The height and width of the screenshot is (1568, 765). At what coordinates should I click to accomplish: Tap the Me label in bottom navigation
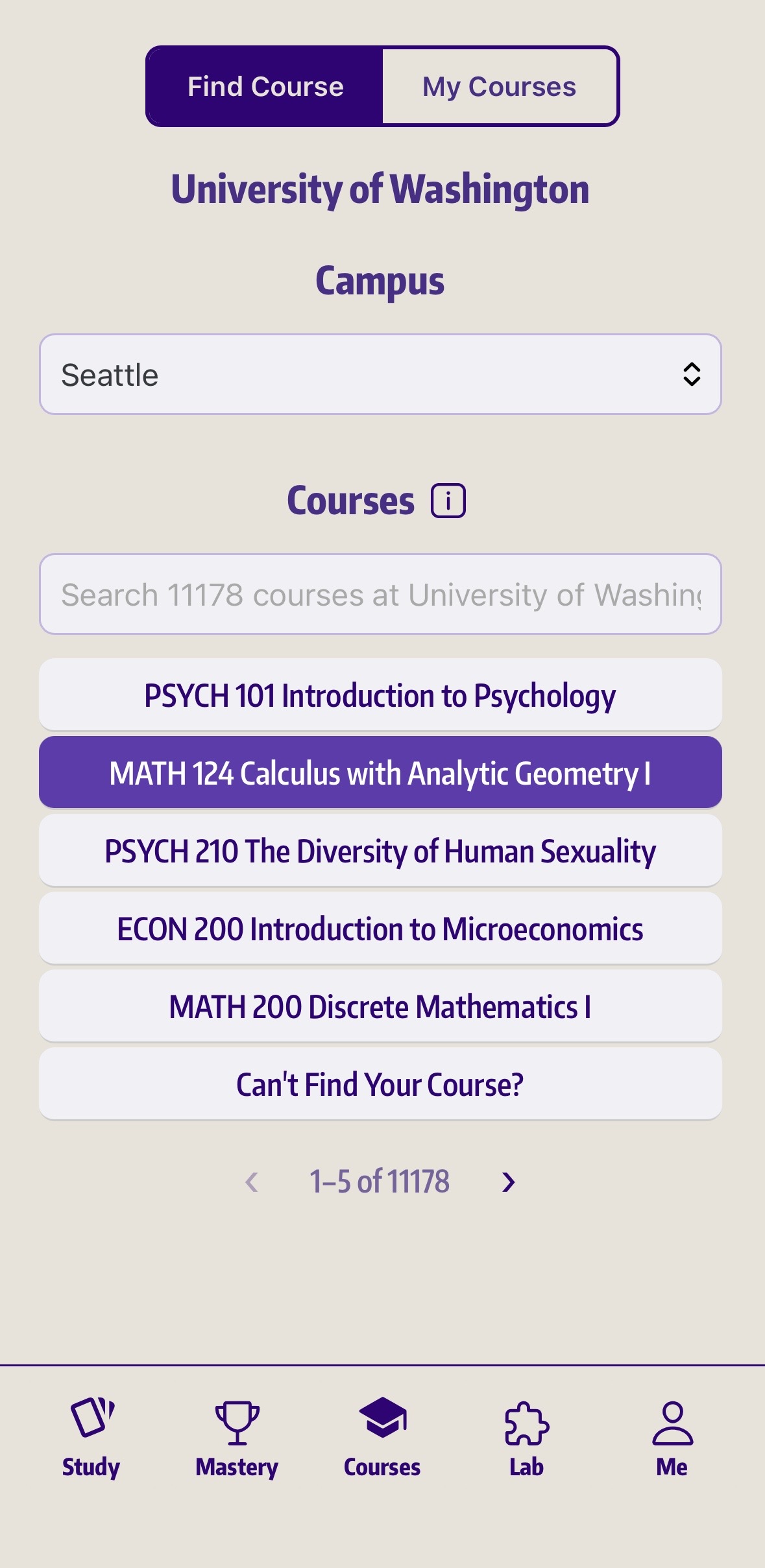673,1468
